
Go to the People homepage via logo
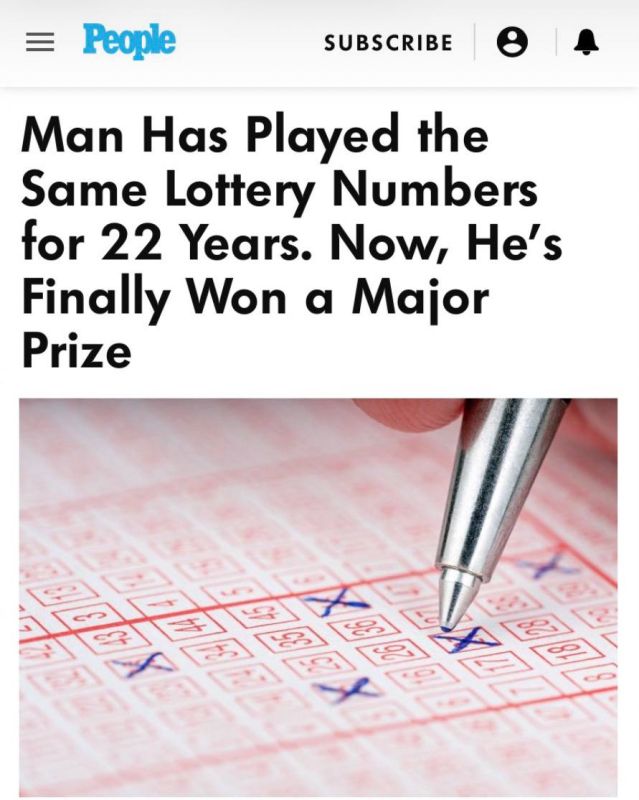[x=129, y=41]
